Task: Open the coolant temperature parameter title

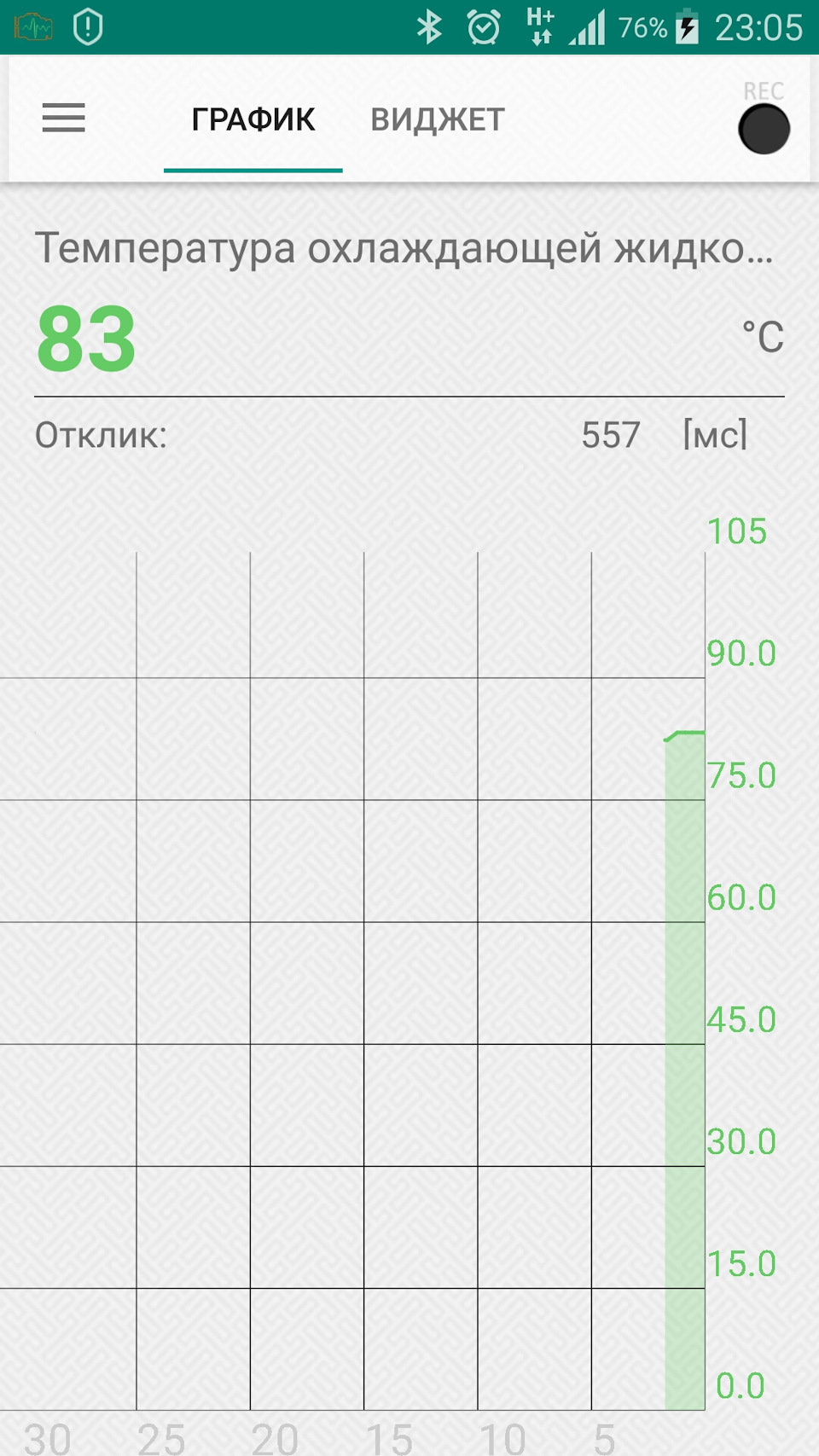Action: click(x=404, y=249)
